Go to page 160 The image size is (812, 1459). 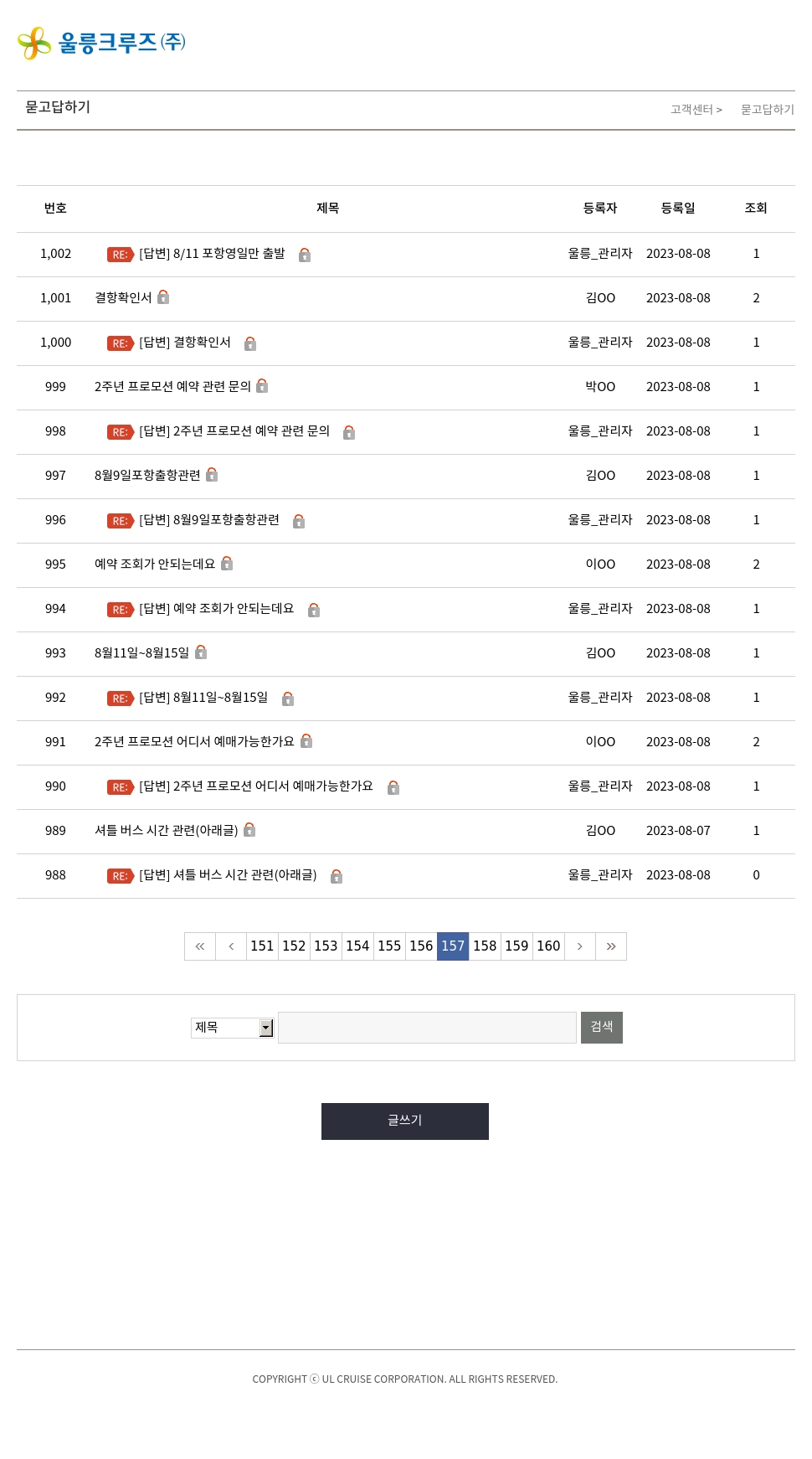[548, 946]
